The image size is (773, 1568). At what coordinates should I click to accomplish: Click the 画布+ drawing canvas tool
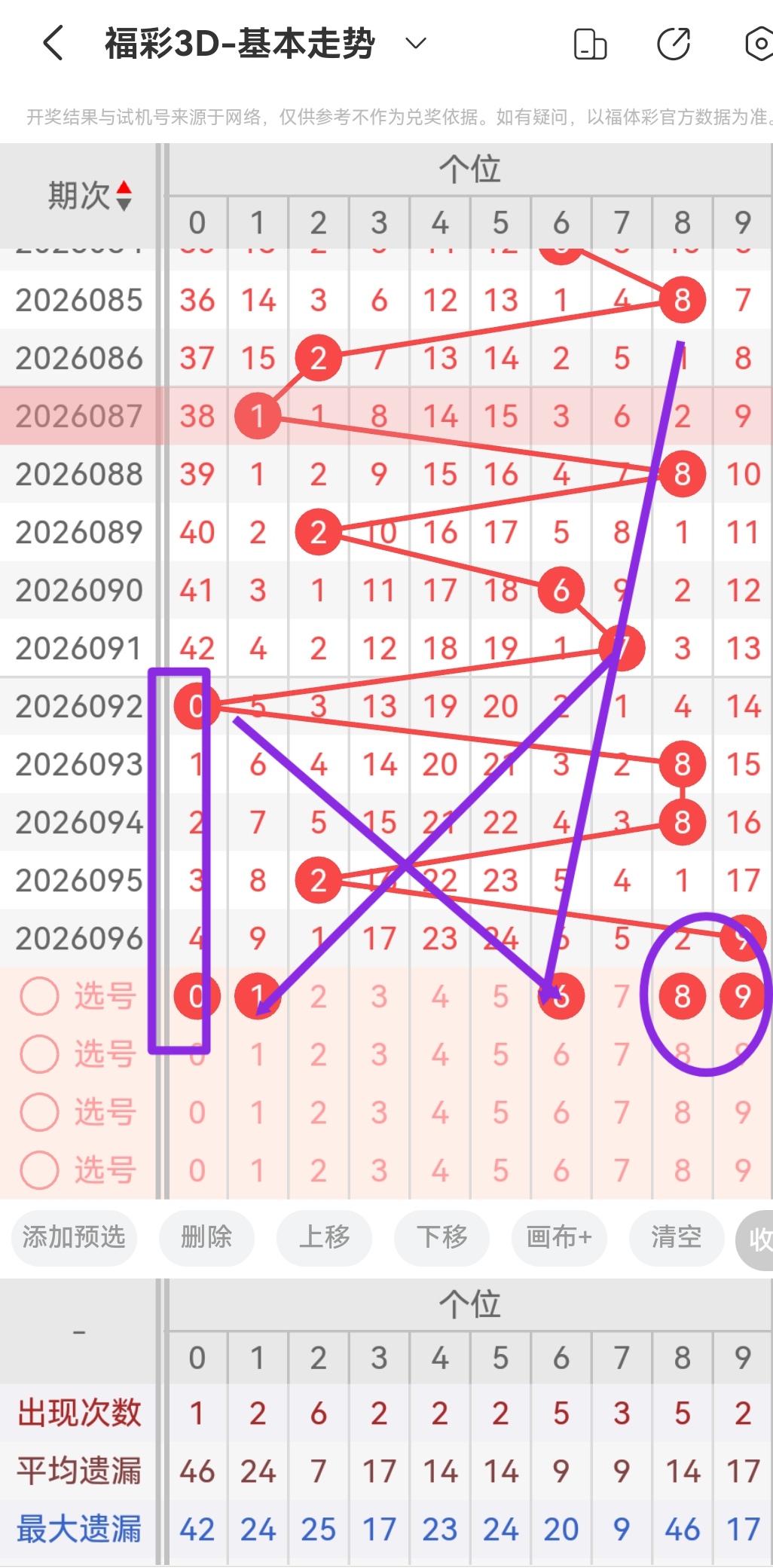tap(558, 1238)
